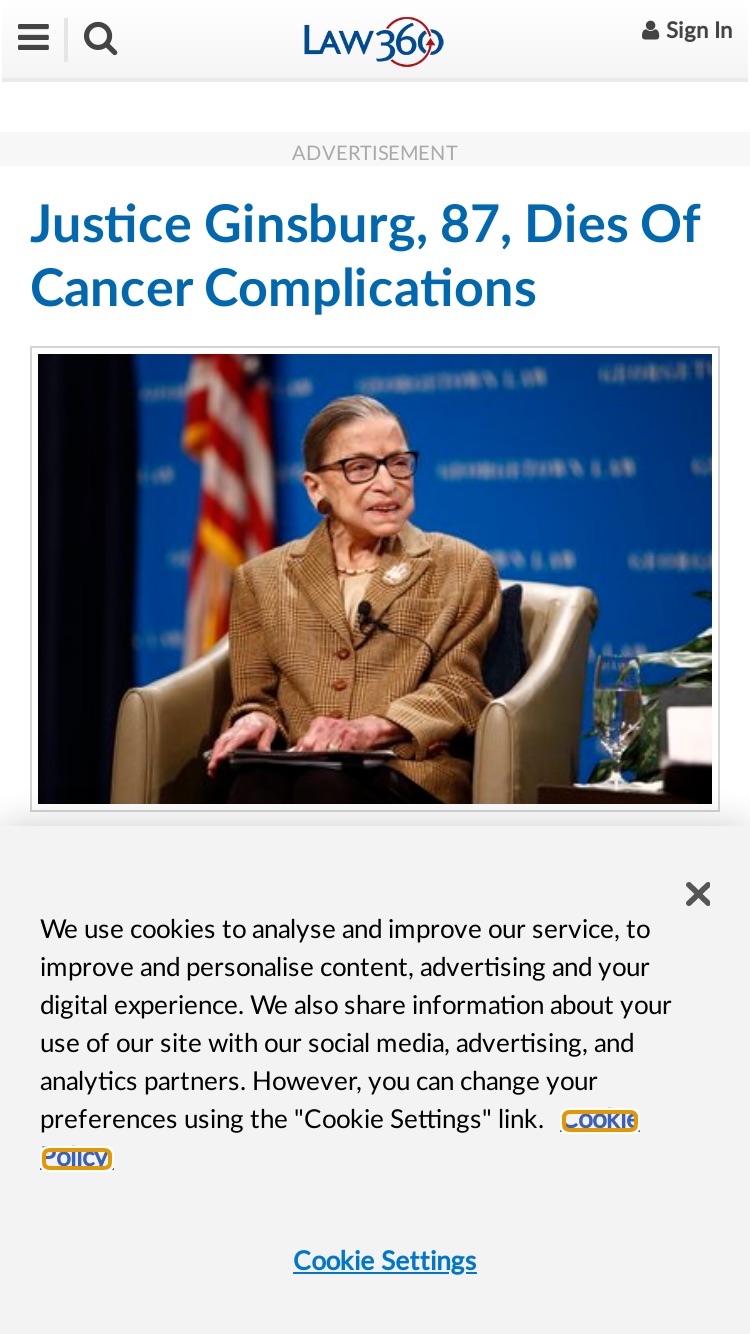Tap Sign In
The width and height of the screenshot is (750, 1334).
pyautogui.click(x=687, y=31)
